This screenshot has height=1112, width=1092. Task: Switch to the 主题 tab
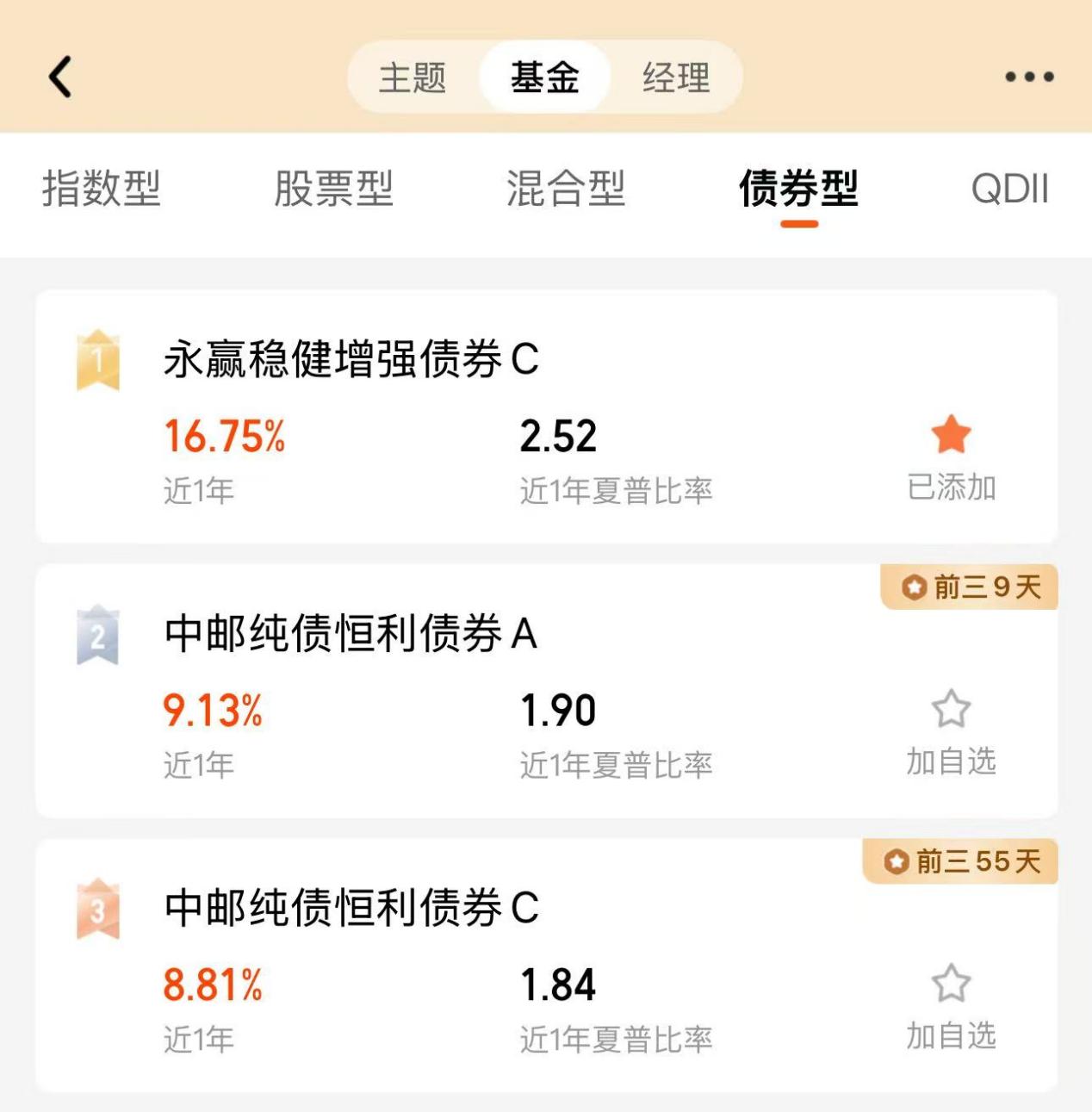click(x=413, y=76)
